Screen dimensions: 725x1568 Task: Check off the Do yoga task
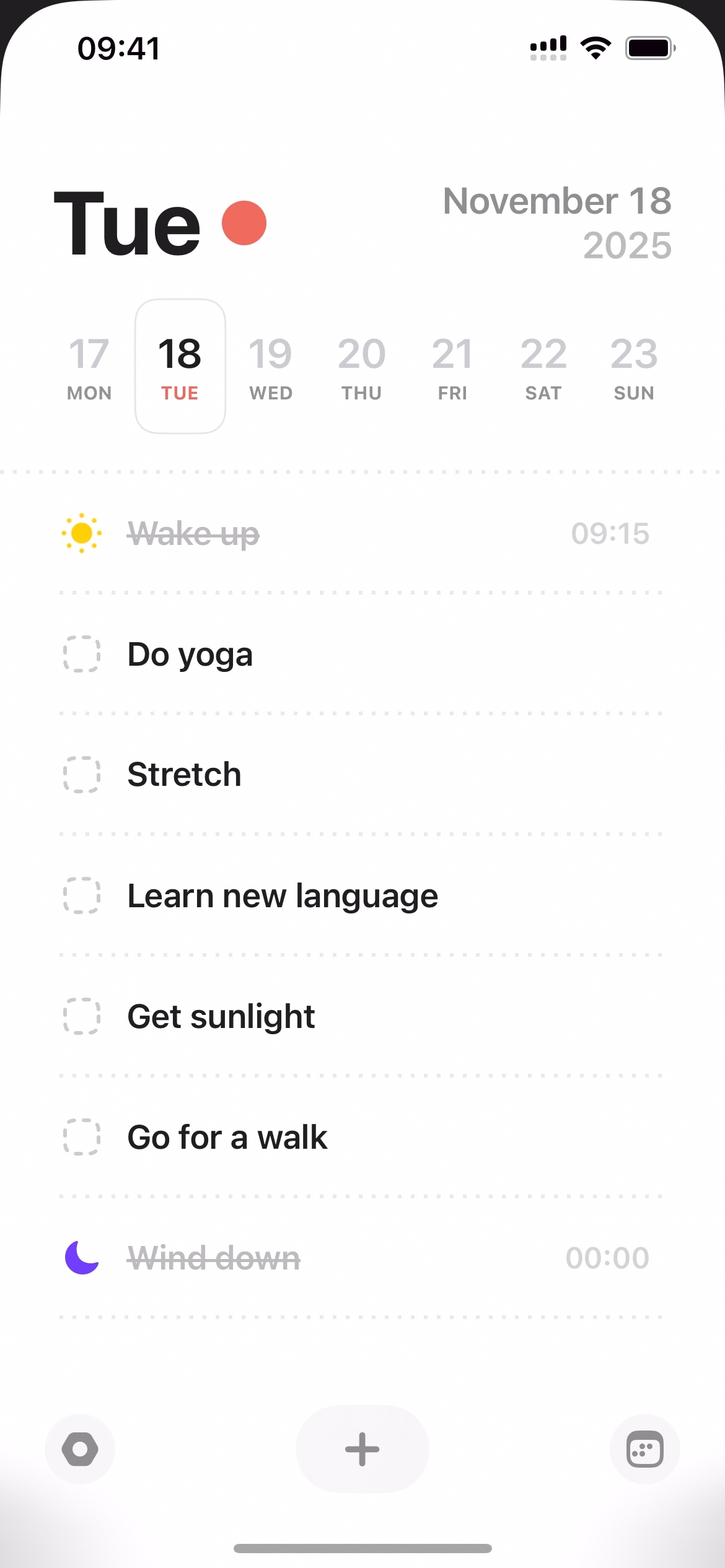pyautogui.click(x=82, y=654)
